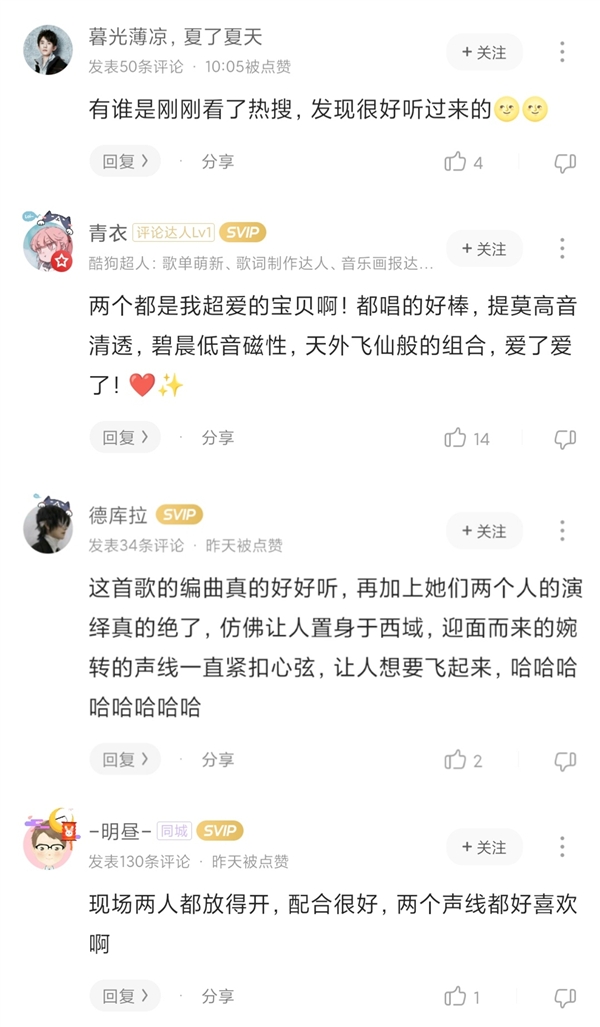Image resolution: width=600 pixels, height=1027 pixels.
Task: Open overflow menu on 暮光薄凉's comment
Action: 563,52
